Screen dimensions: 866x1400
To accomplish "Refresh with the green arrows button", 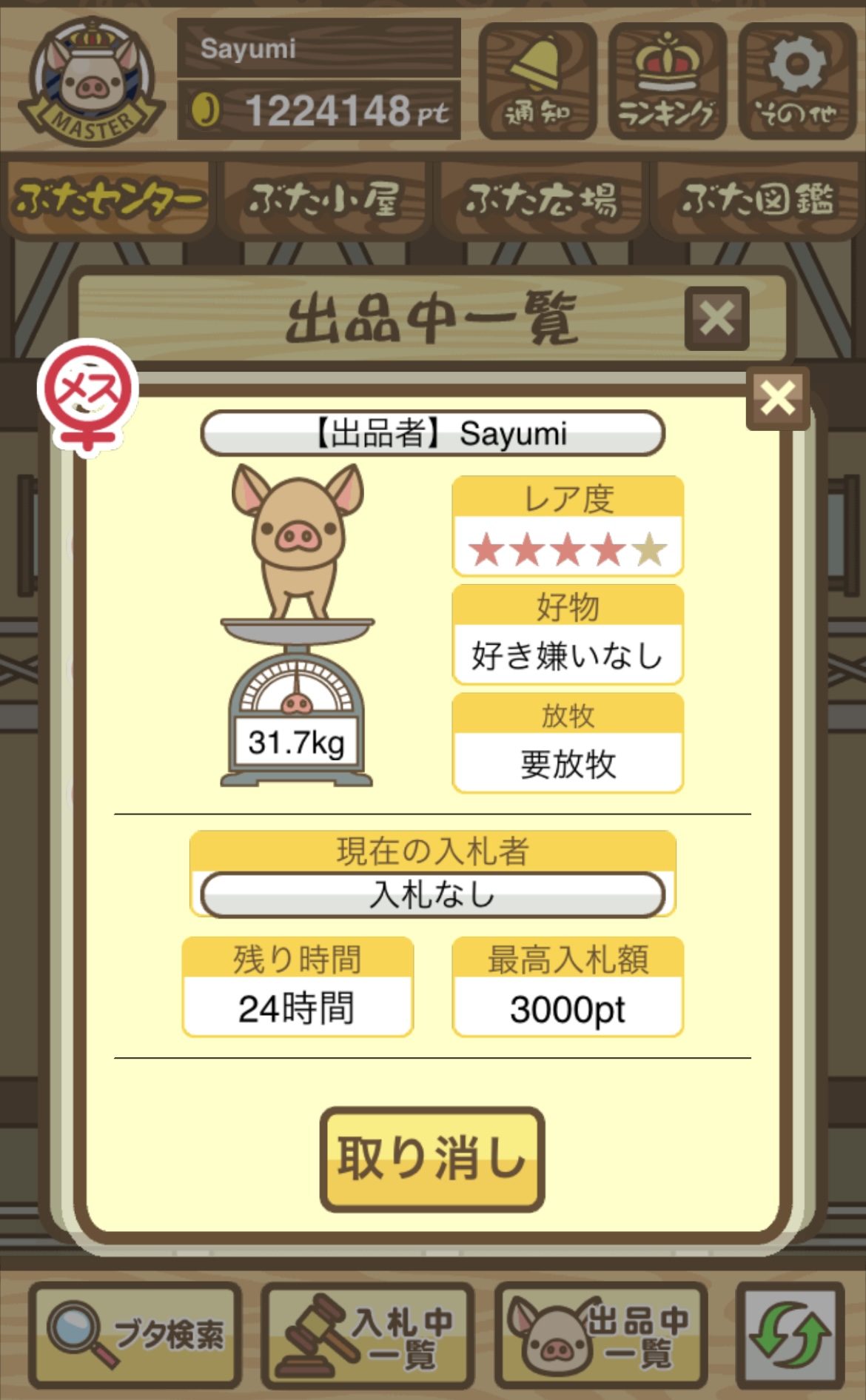I will pyautogui.click(x=790, y=1335).
